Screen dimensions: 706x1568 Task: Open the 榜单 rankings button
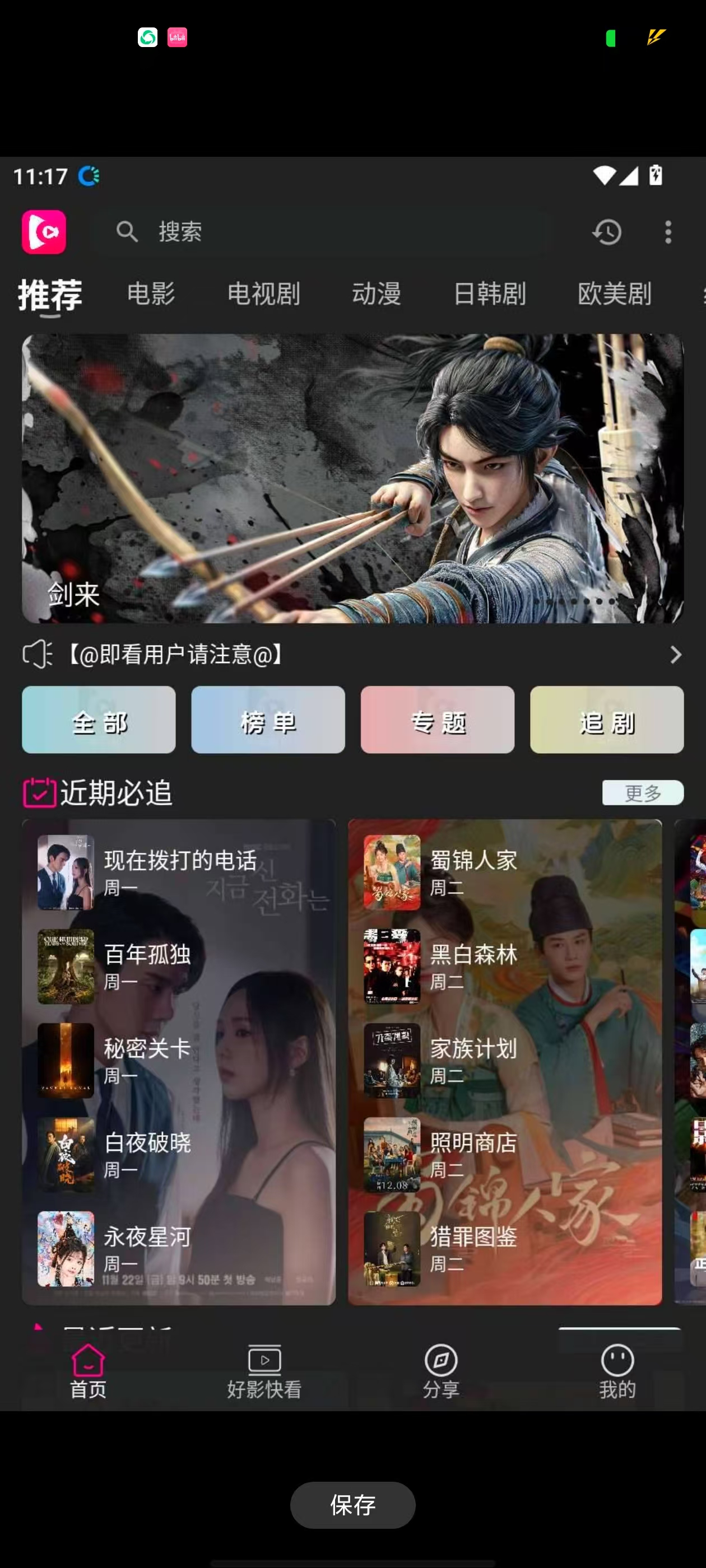coord(268,720)
